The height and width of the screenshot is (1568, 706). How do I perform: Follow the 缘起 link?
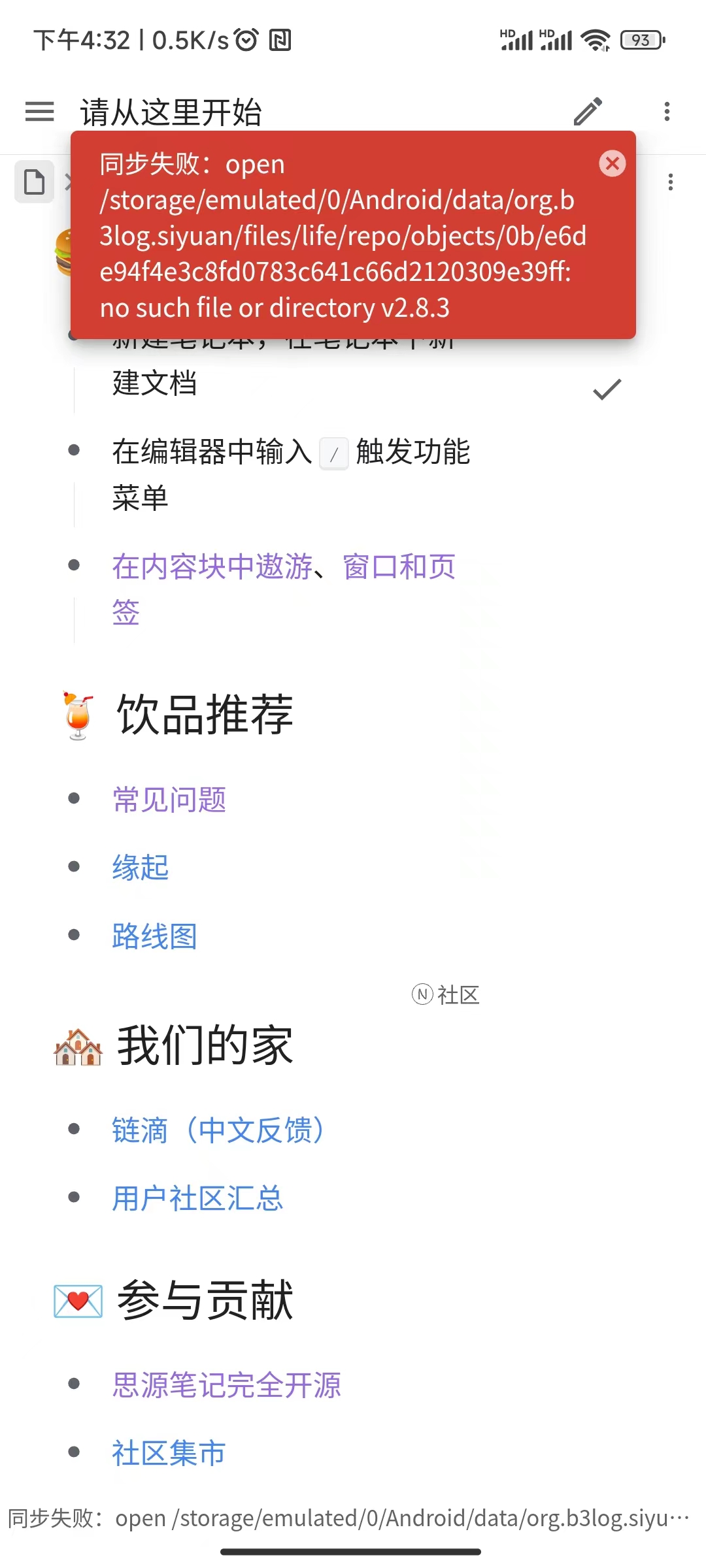140,867
